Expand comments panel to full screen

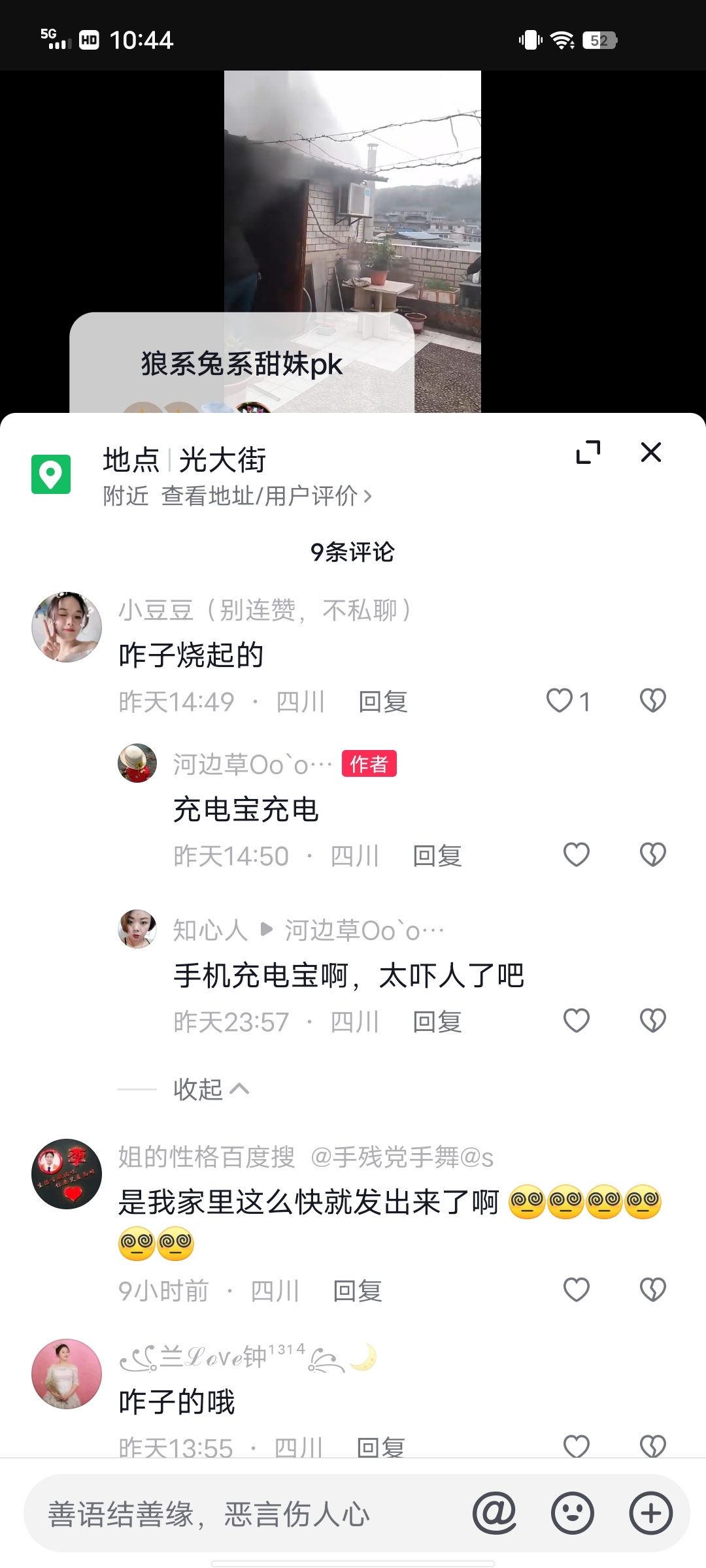tap(588, 452)
